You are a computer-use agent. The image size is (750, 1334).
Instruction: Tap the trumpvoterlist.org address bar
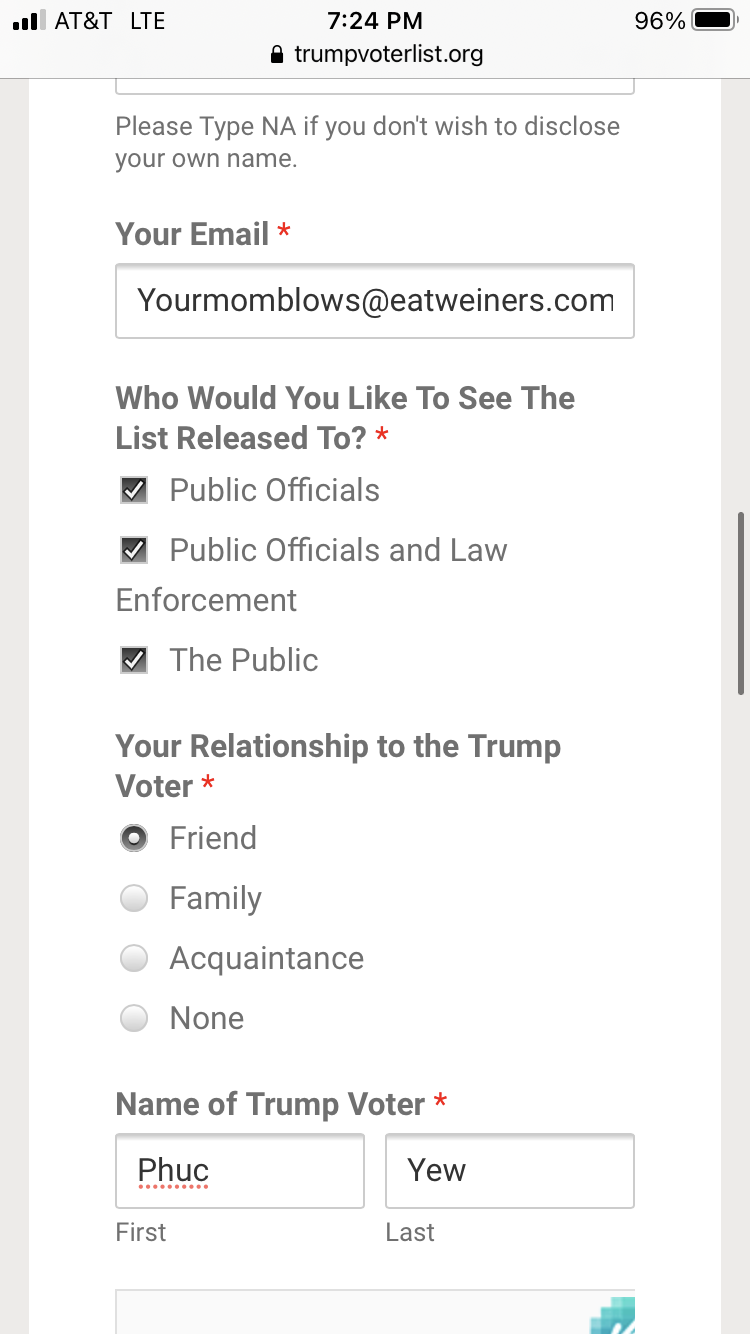[376, 54]
